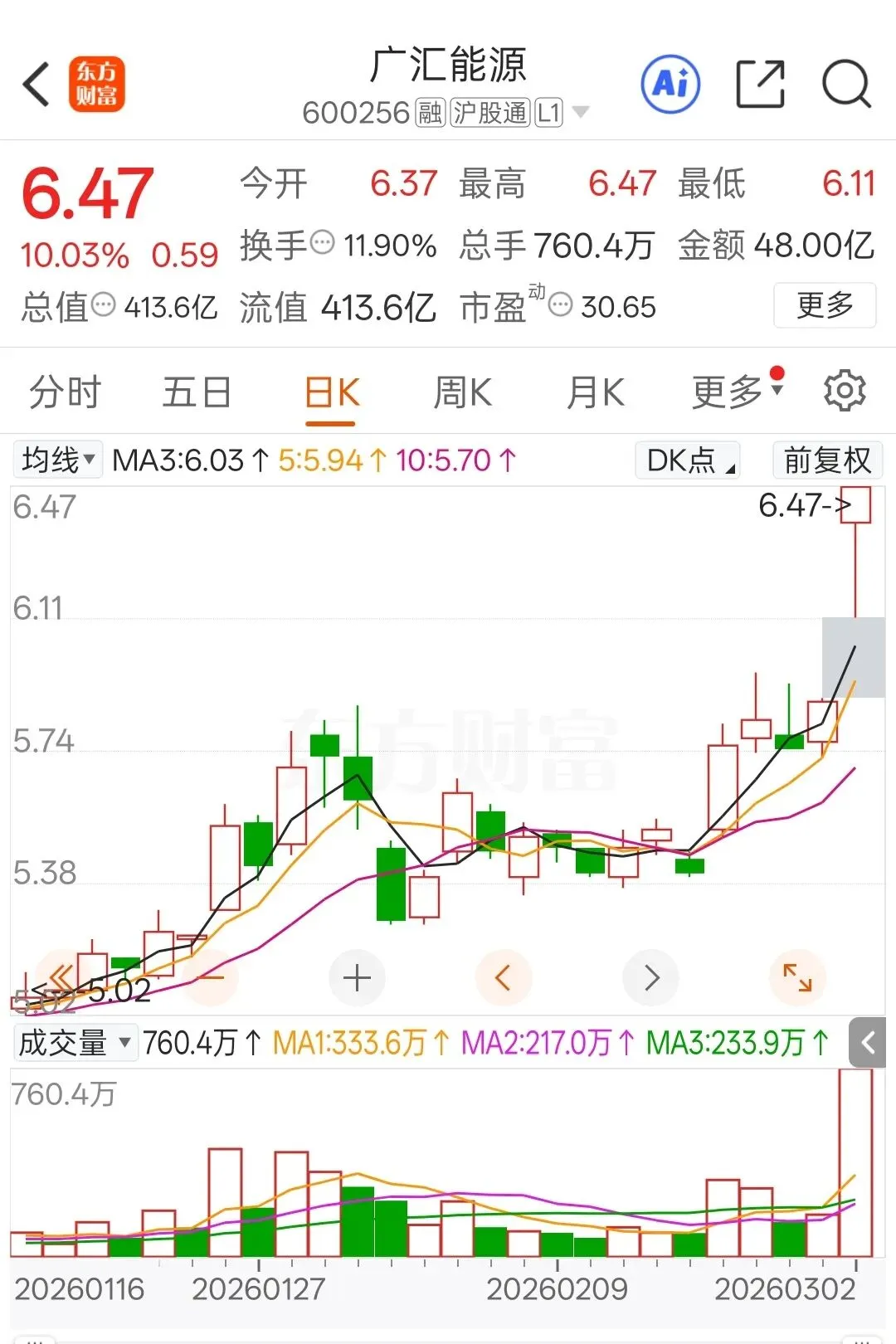
Task: Open the search magnifier
Action: [x=845, y=85]
